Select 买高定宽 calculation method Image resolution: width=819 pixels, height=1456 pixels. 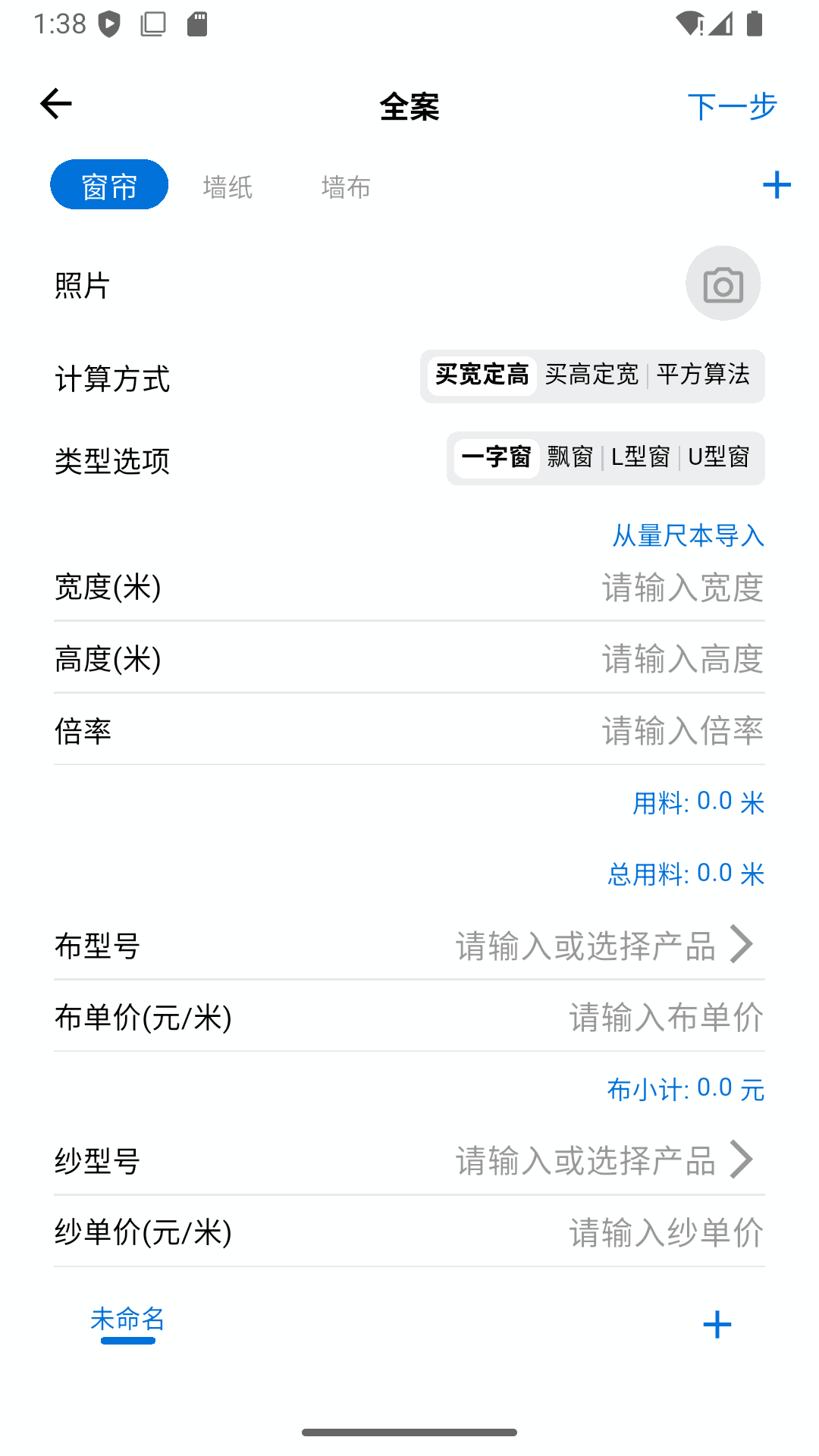point(591,375)
